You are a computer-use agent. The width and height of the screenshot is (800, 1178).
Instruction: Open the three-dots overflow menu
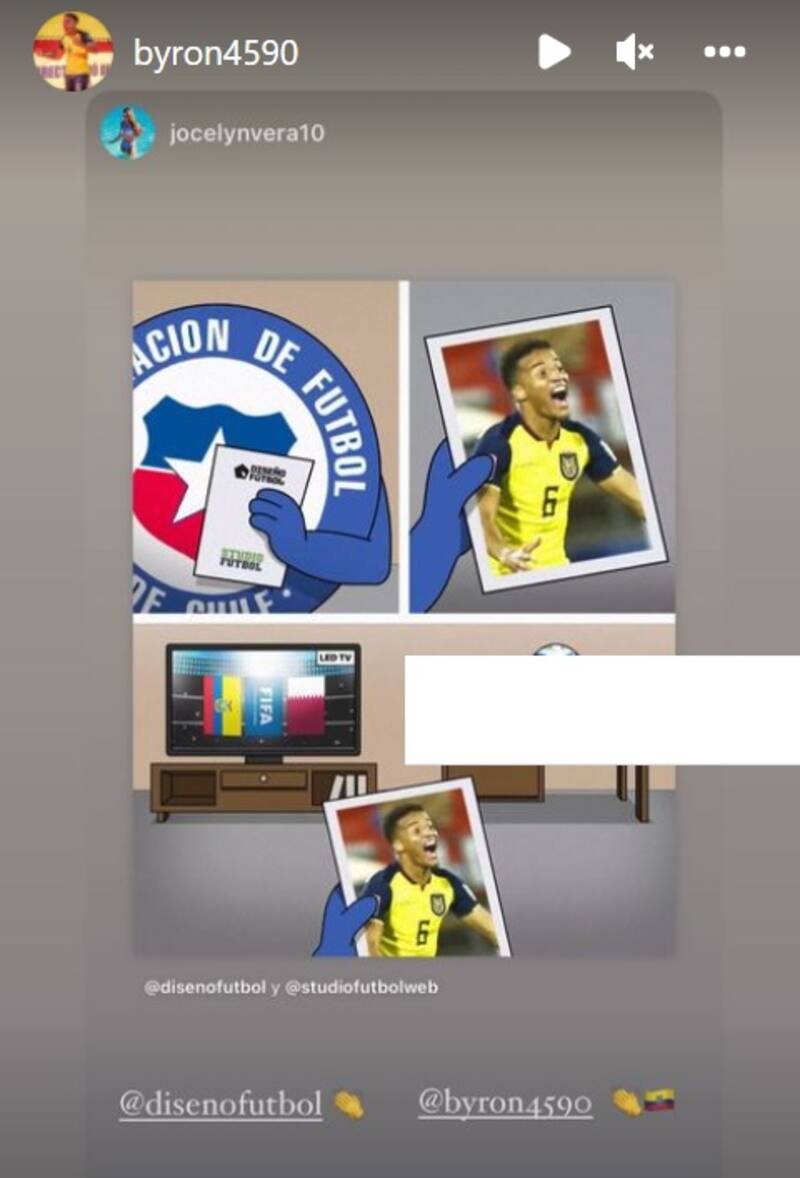724,52
